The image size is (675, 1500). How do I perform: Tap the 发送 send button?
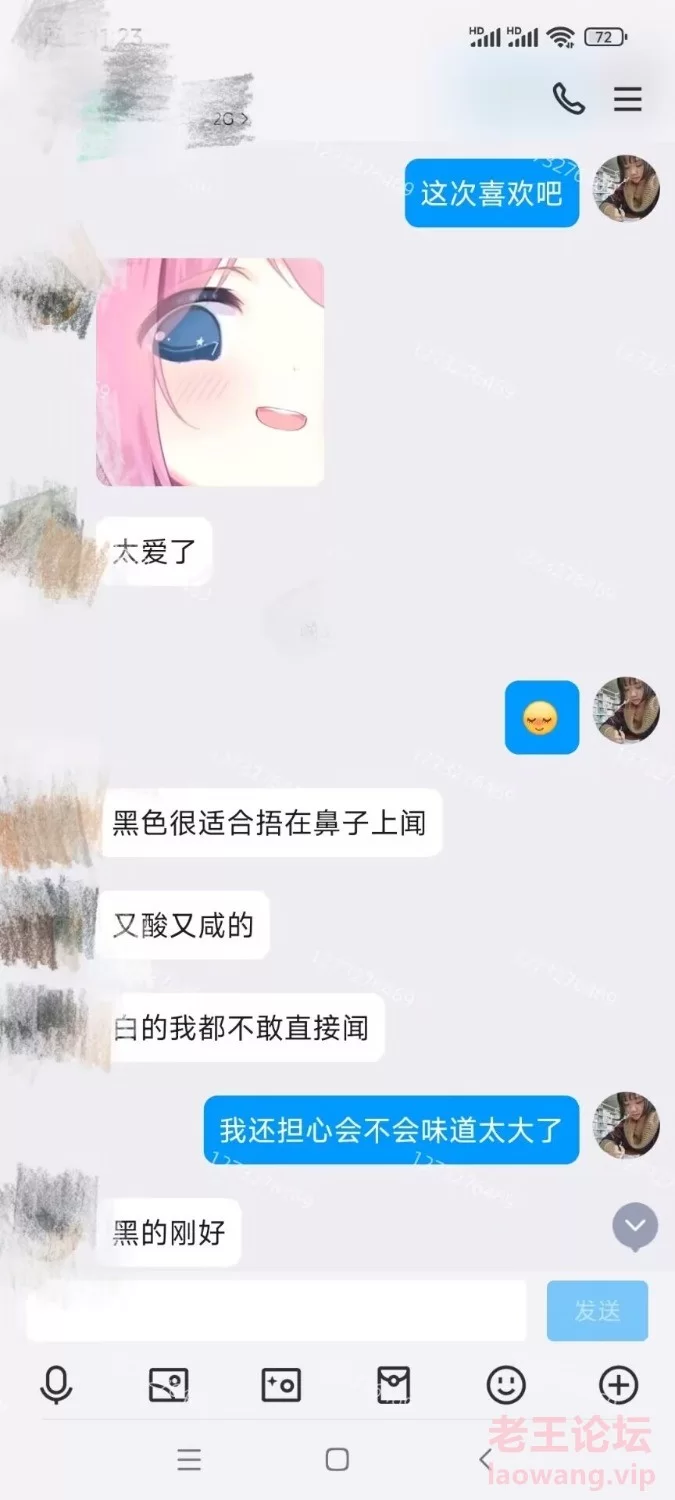click(x=597, y=1310)
